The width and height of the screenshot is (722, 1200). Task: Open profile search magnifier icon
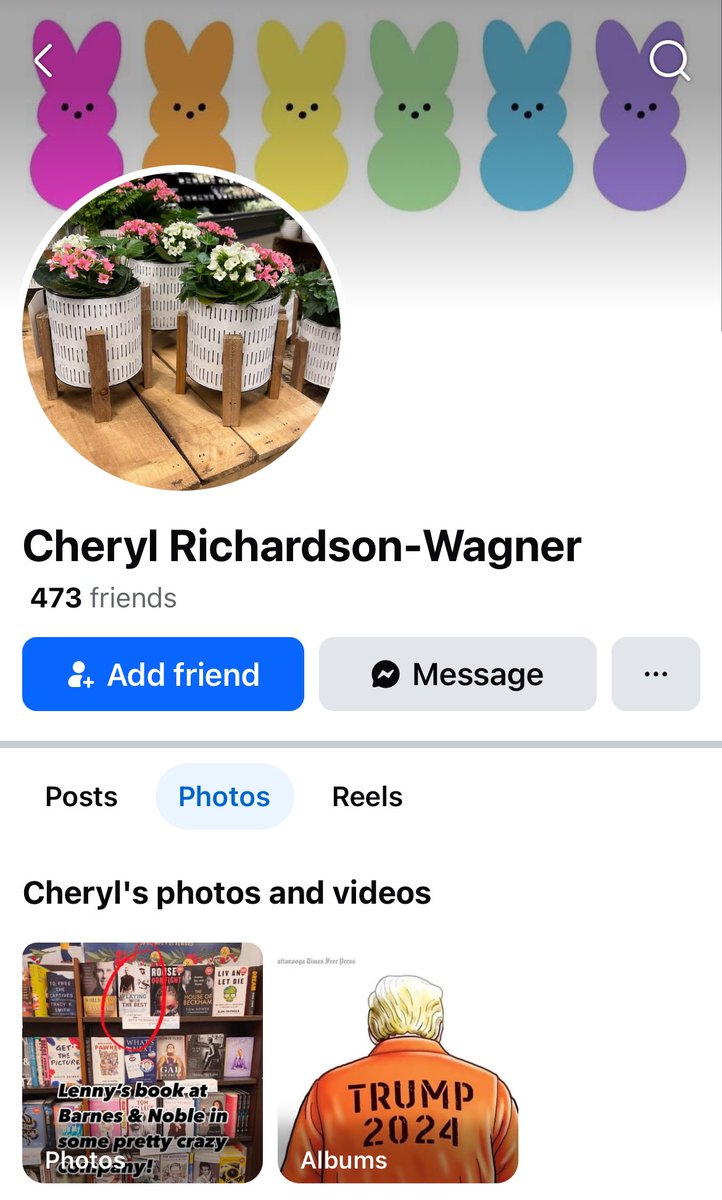click(669, 61)
